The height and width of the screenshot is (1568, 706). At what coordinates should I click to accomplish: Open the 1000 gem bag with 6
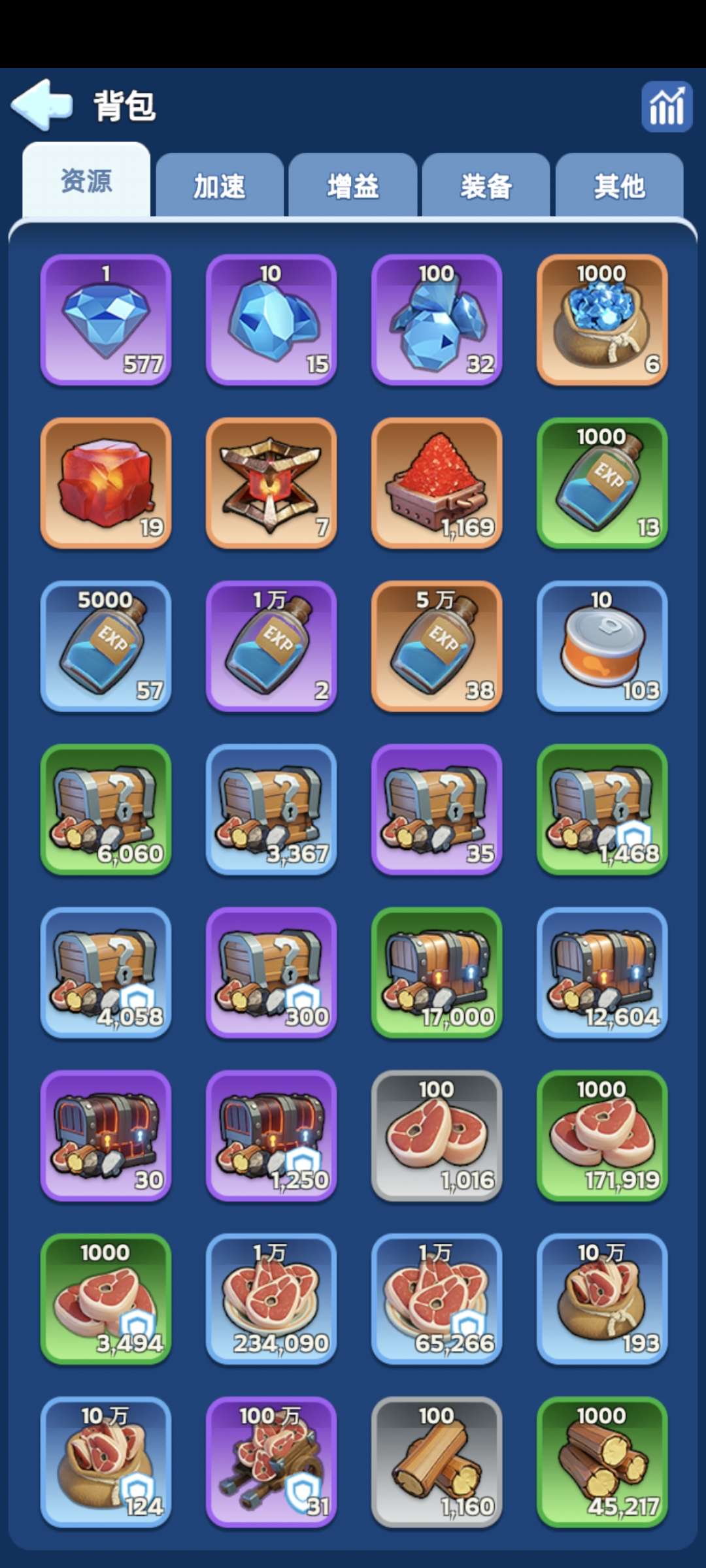(x=602, y=319)
